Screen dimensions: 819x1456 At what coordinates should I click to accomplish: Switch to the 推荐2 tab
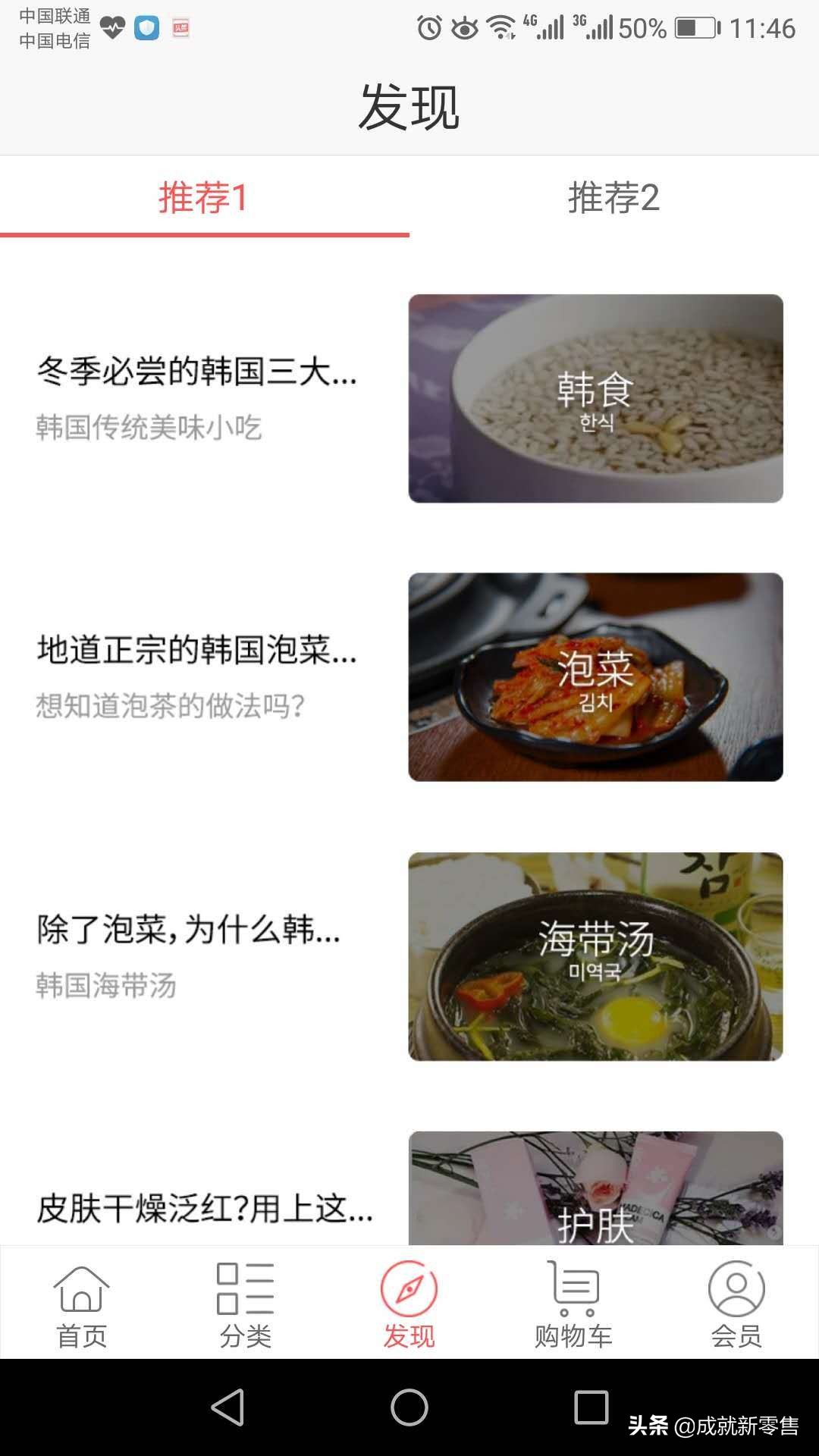coord(614,199)
